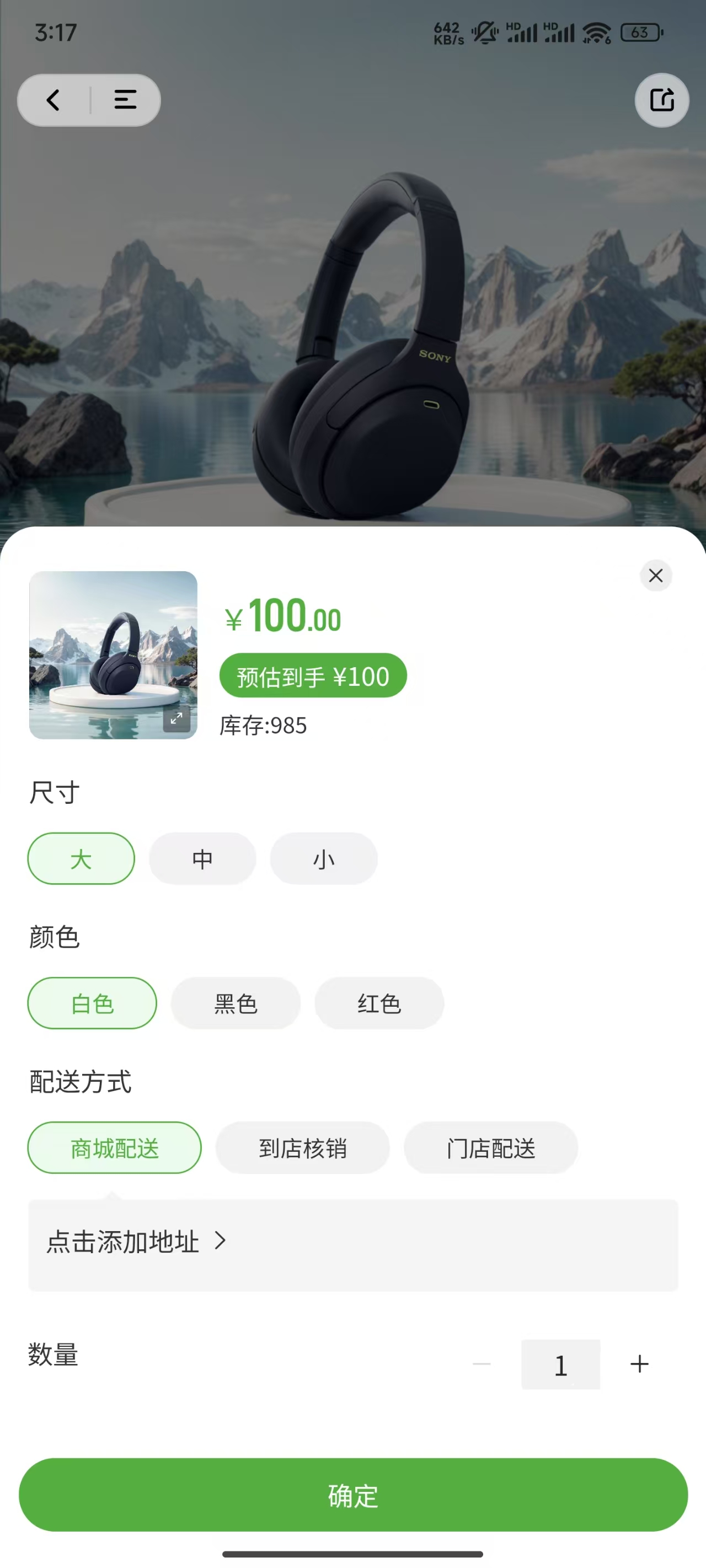Dismiss the sheet with the X button

coord(656,576)
